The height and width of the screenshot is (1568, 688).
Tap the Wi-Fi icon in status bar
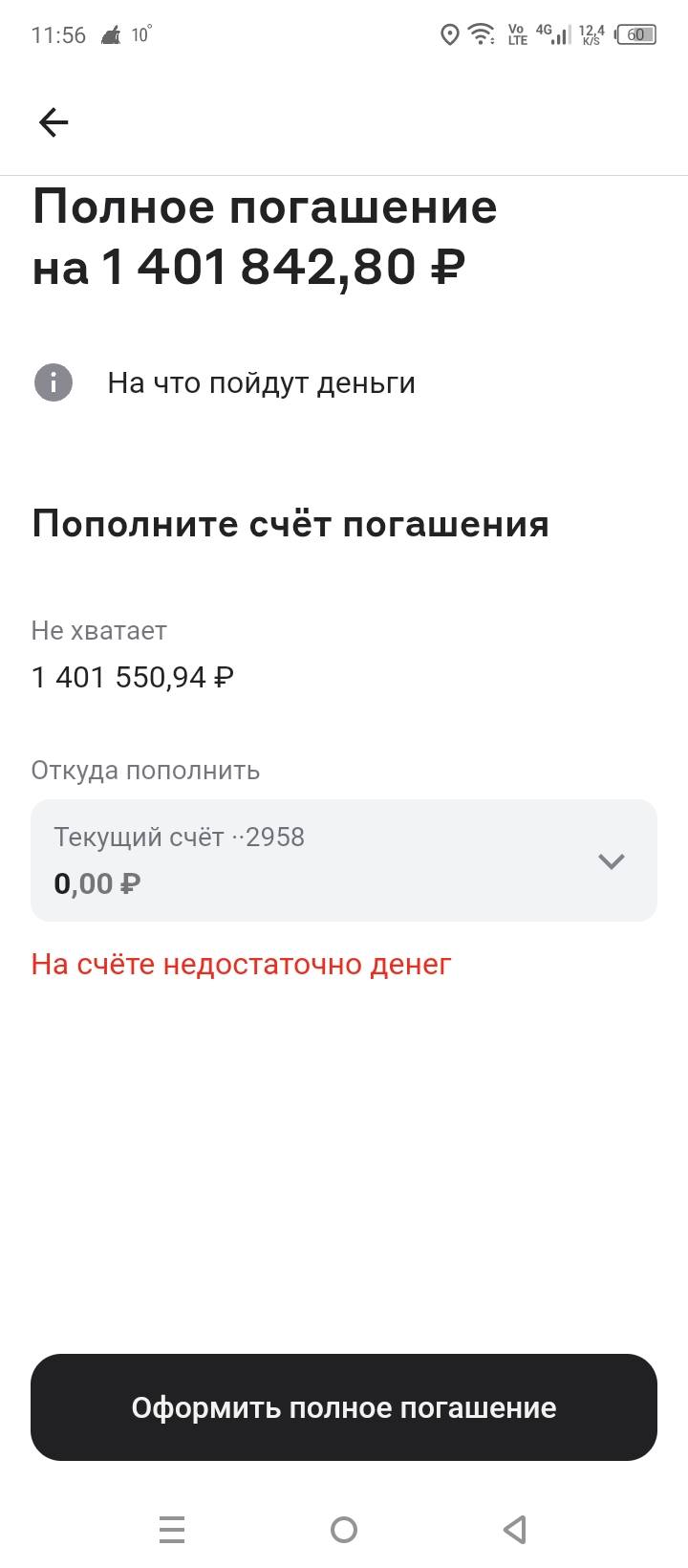[x=480, y=33]
